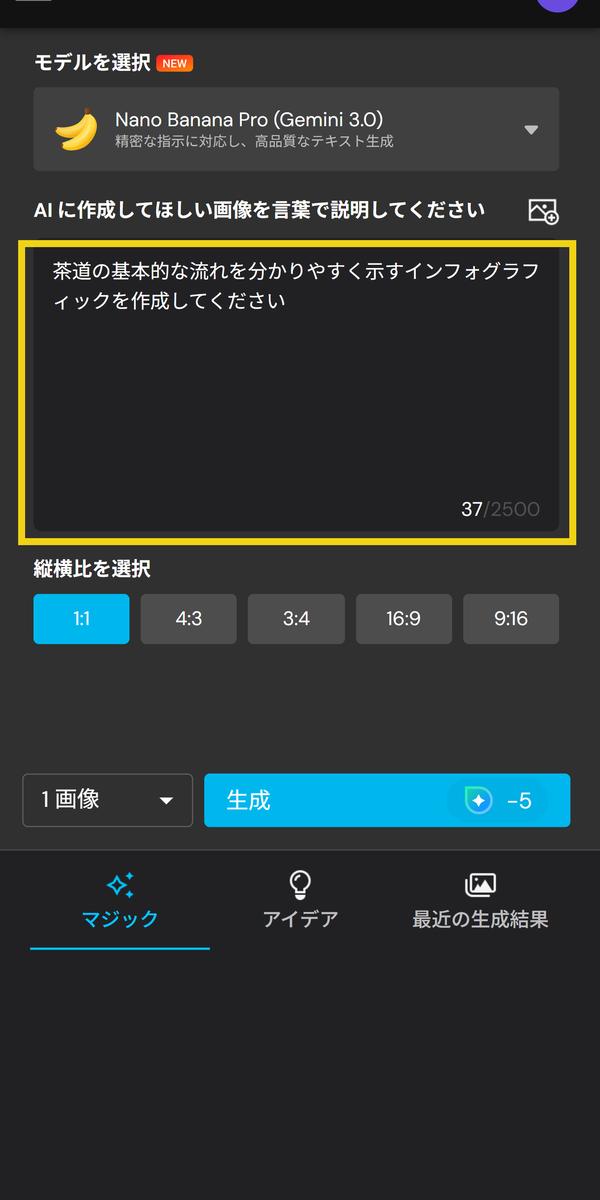
Task: Open the profile avatar at top right
Action: point(557,3)
